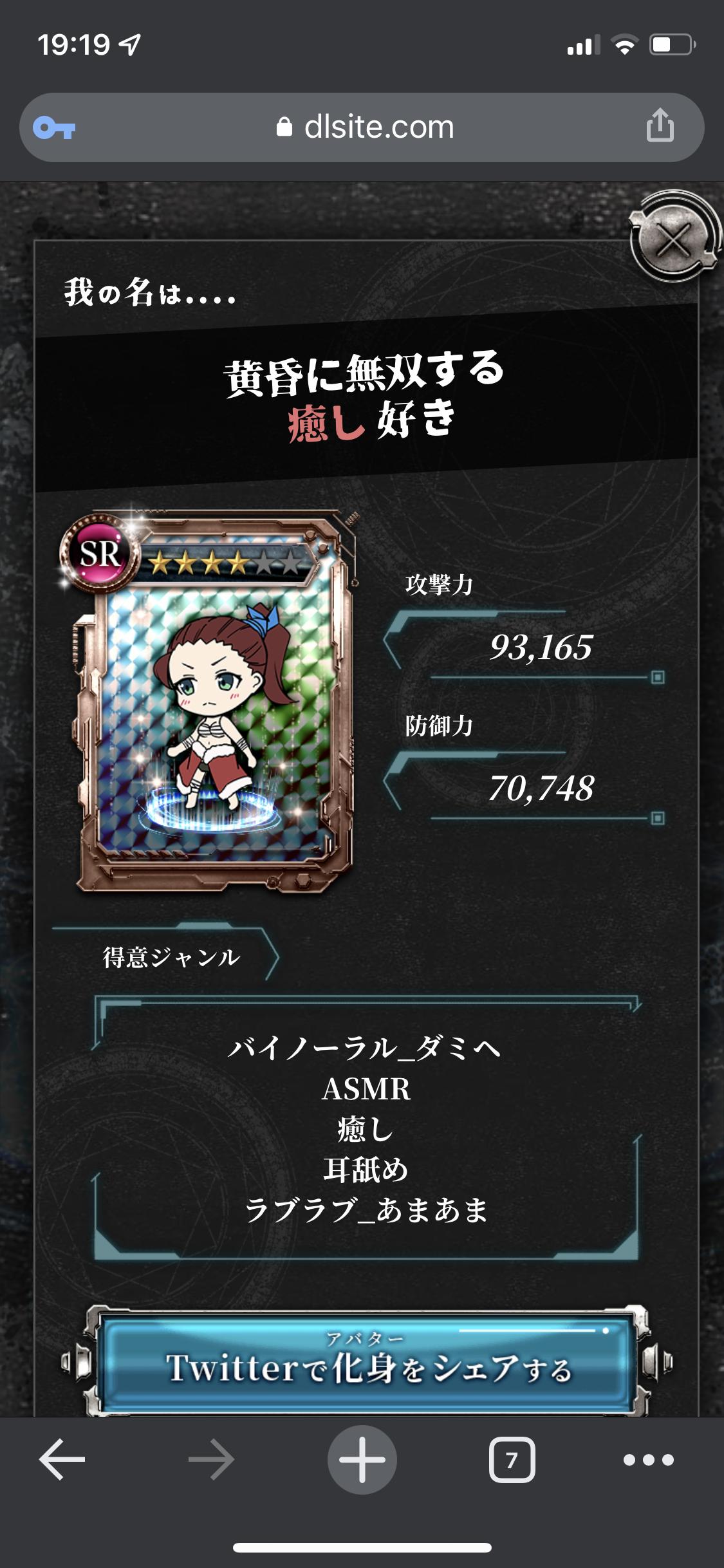Open a new browser tab

click(x=362, y=1459)
